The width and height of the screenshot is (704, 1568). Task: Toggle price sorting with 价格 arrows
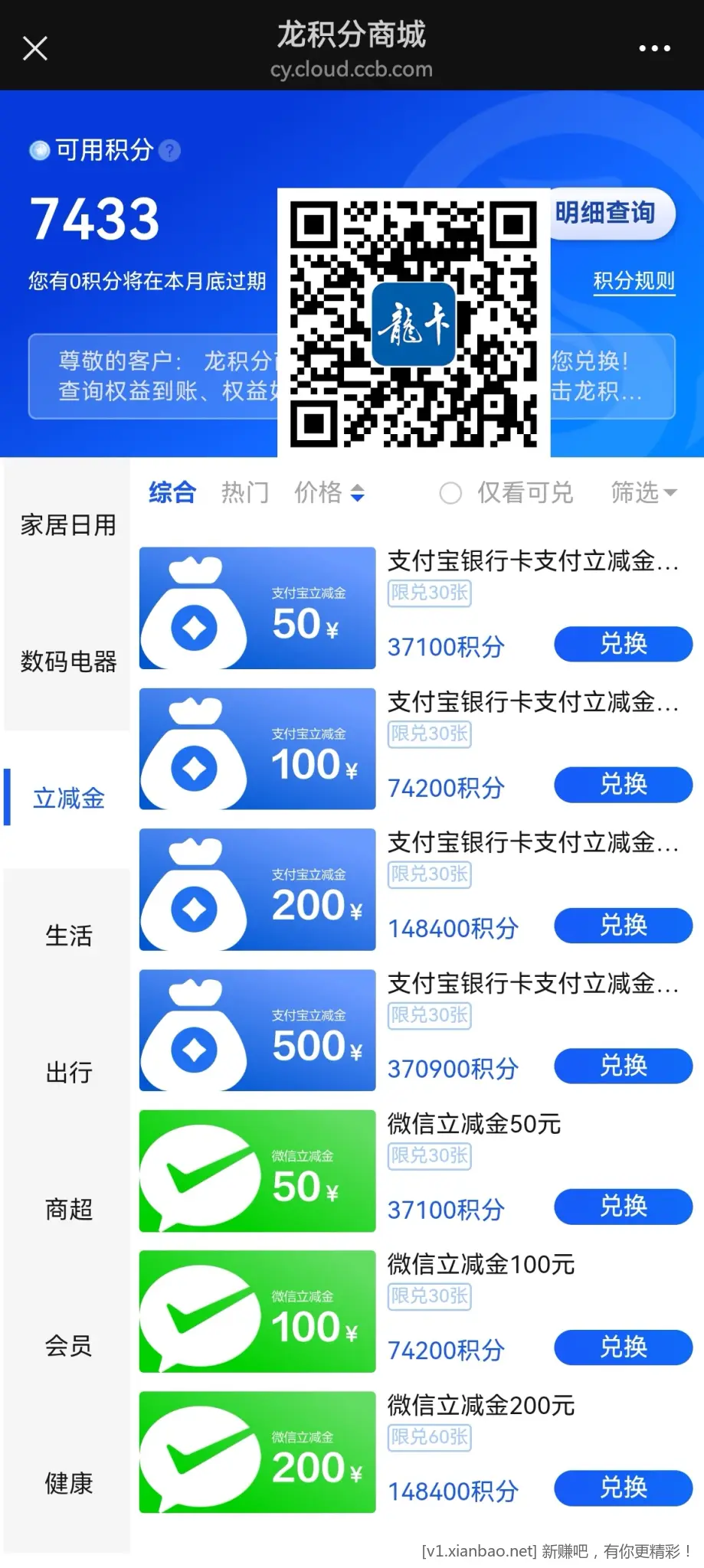(329, 492)
